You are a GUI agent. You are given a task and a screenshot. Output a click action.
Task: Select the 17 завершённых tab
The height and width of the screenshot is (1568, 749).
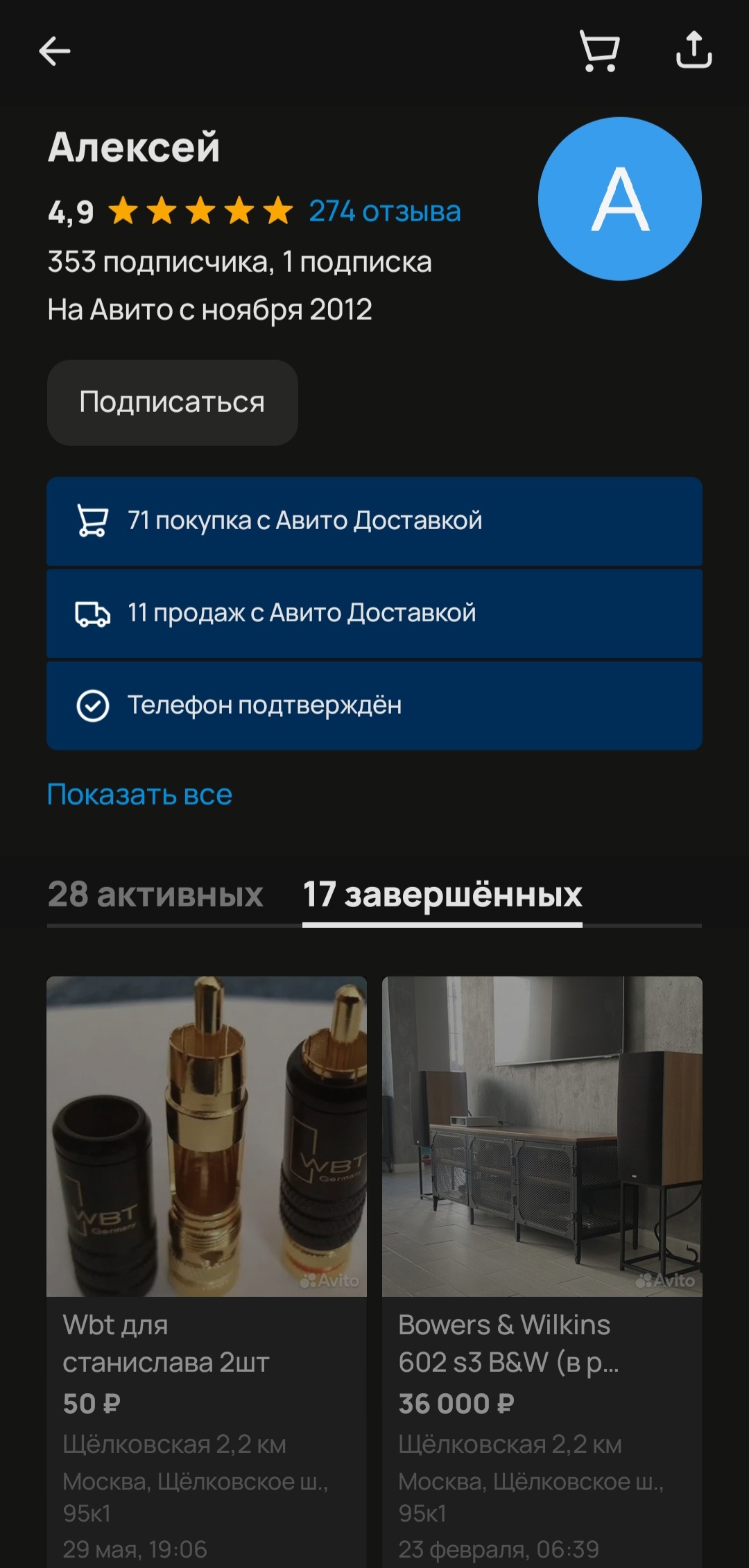[442, 895]
